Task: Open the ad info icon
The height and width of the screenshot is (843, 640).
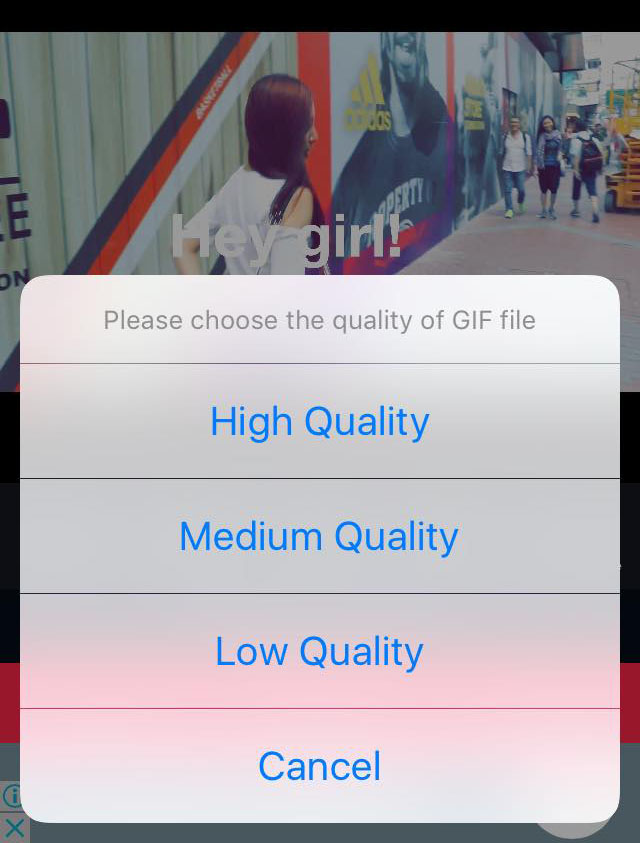Action: pyautogui.click(x=11, y=797)
